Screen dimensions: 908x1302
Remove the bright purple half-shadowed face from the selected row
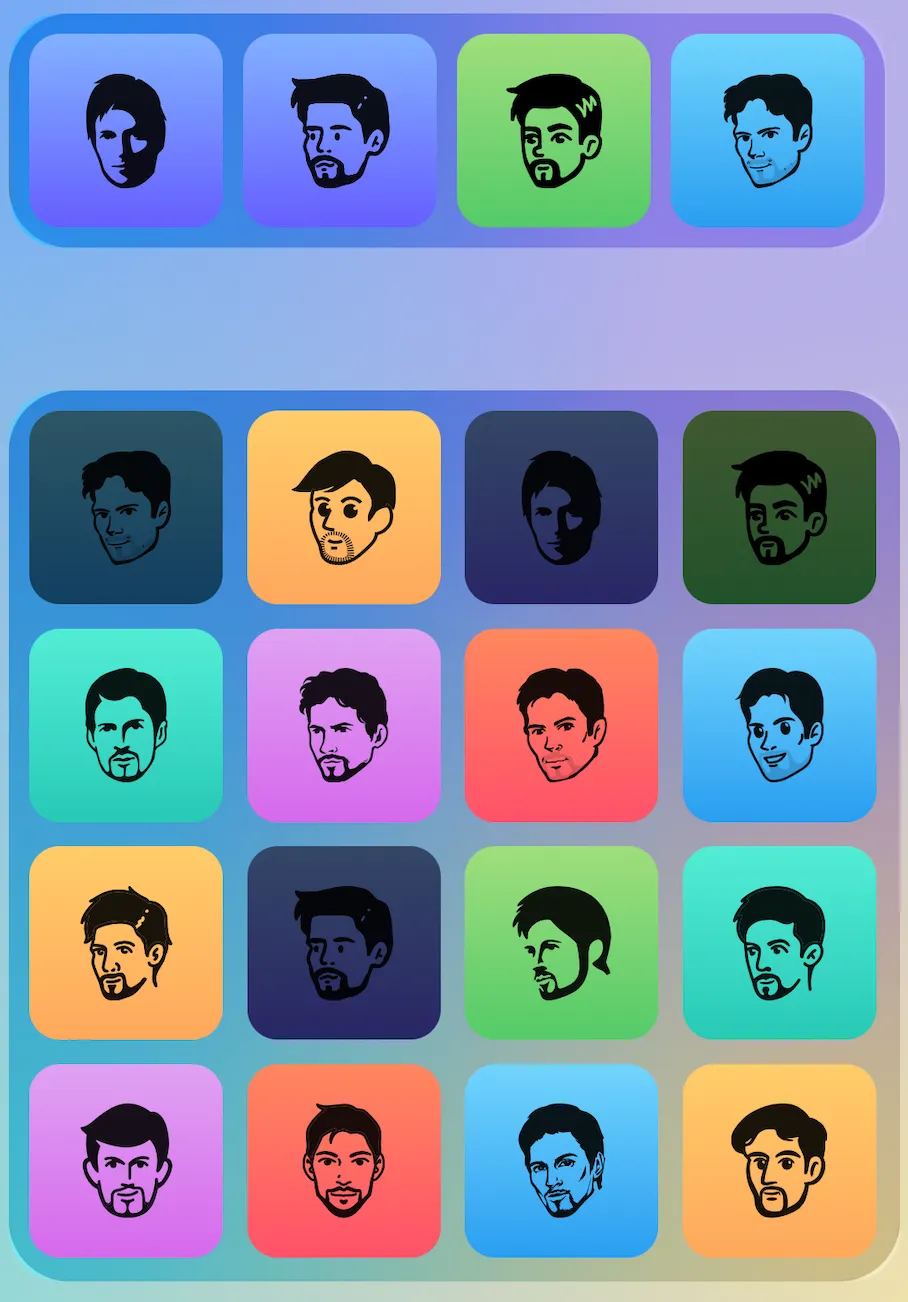[x=125, y=130]
